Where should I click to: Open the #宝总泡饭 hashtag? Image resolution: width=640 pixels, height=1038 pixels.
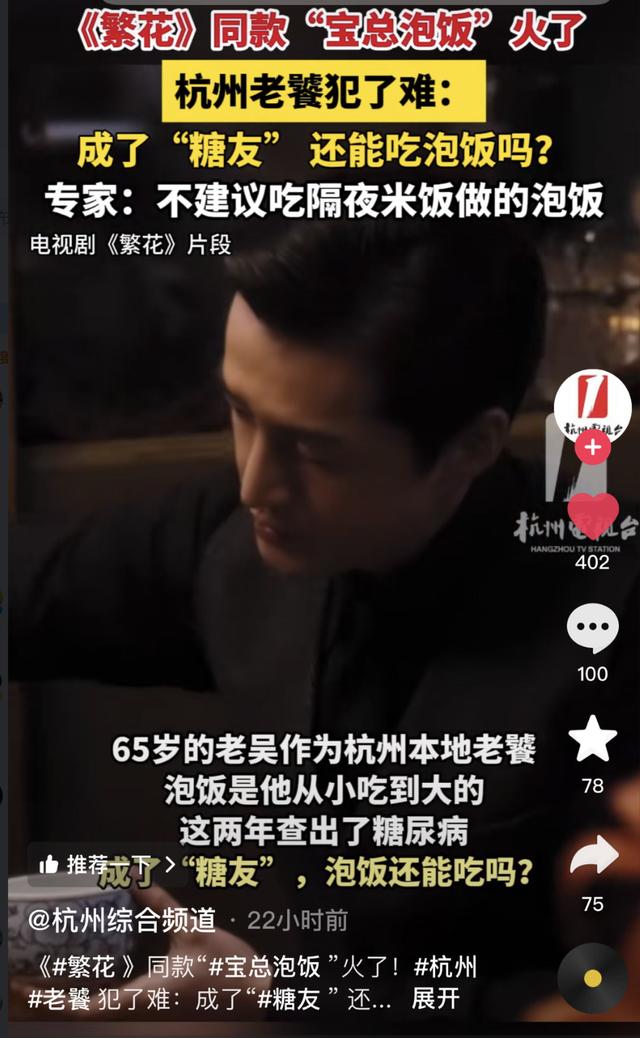pos(265,967)
